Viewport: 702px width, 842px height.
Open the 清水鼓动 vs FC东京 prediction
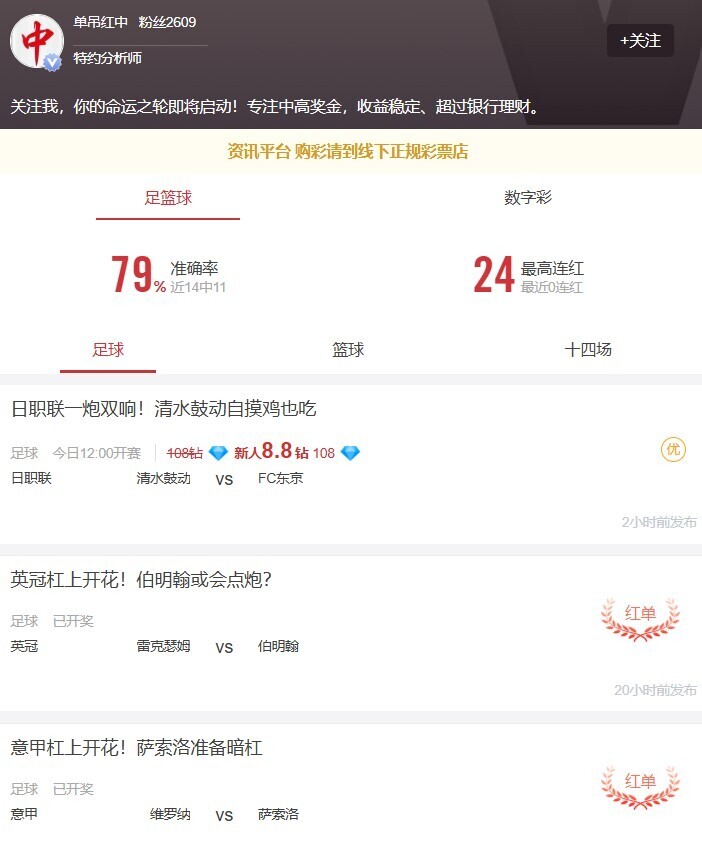[x=300, y=460]
